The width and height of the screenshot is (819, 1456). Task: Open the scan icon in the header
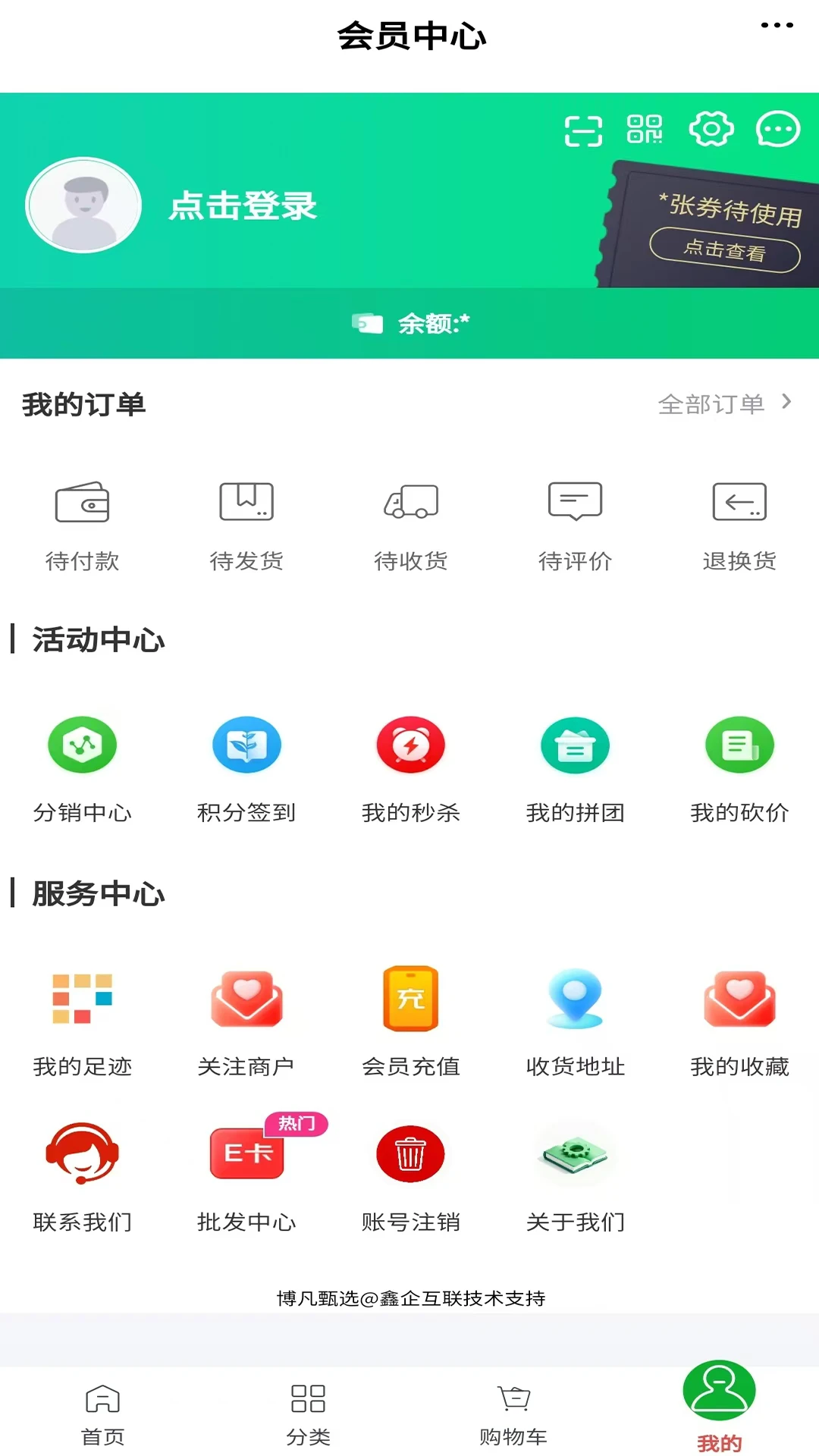pyautogui.click(x=584, y=129)
